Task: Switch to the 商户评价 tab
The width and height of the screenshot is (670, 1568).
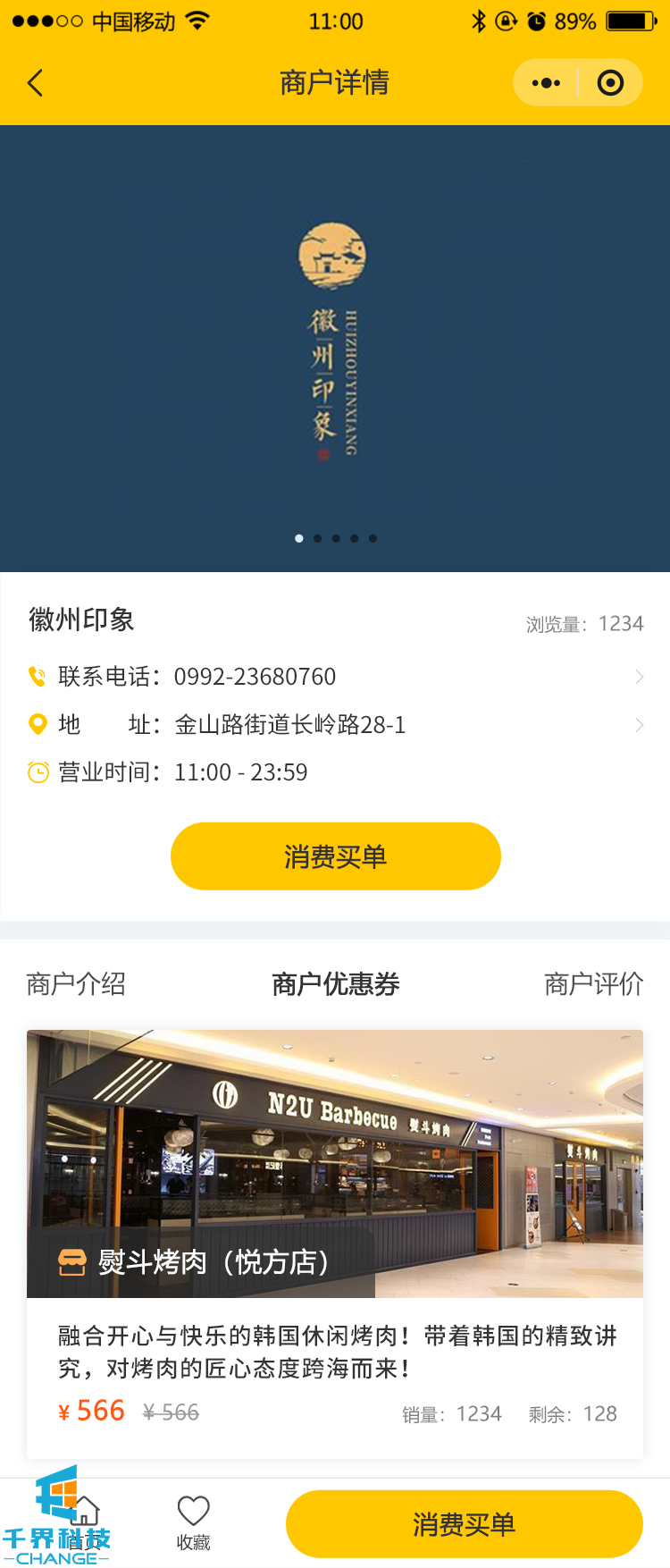Action: point(593,984)
